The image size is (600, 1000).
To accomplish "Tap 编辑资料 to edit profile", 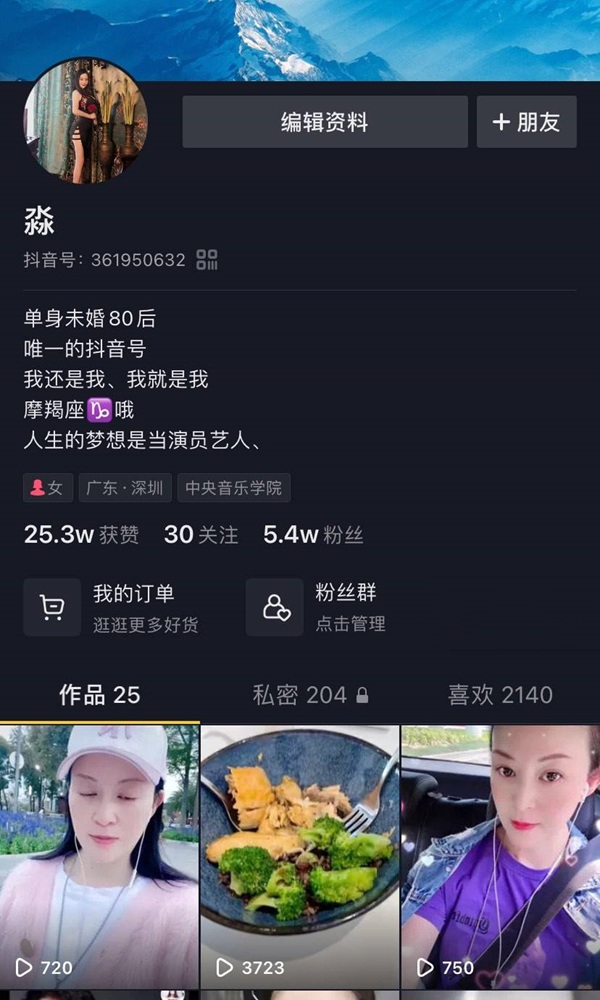I will point(324,122).
